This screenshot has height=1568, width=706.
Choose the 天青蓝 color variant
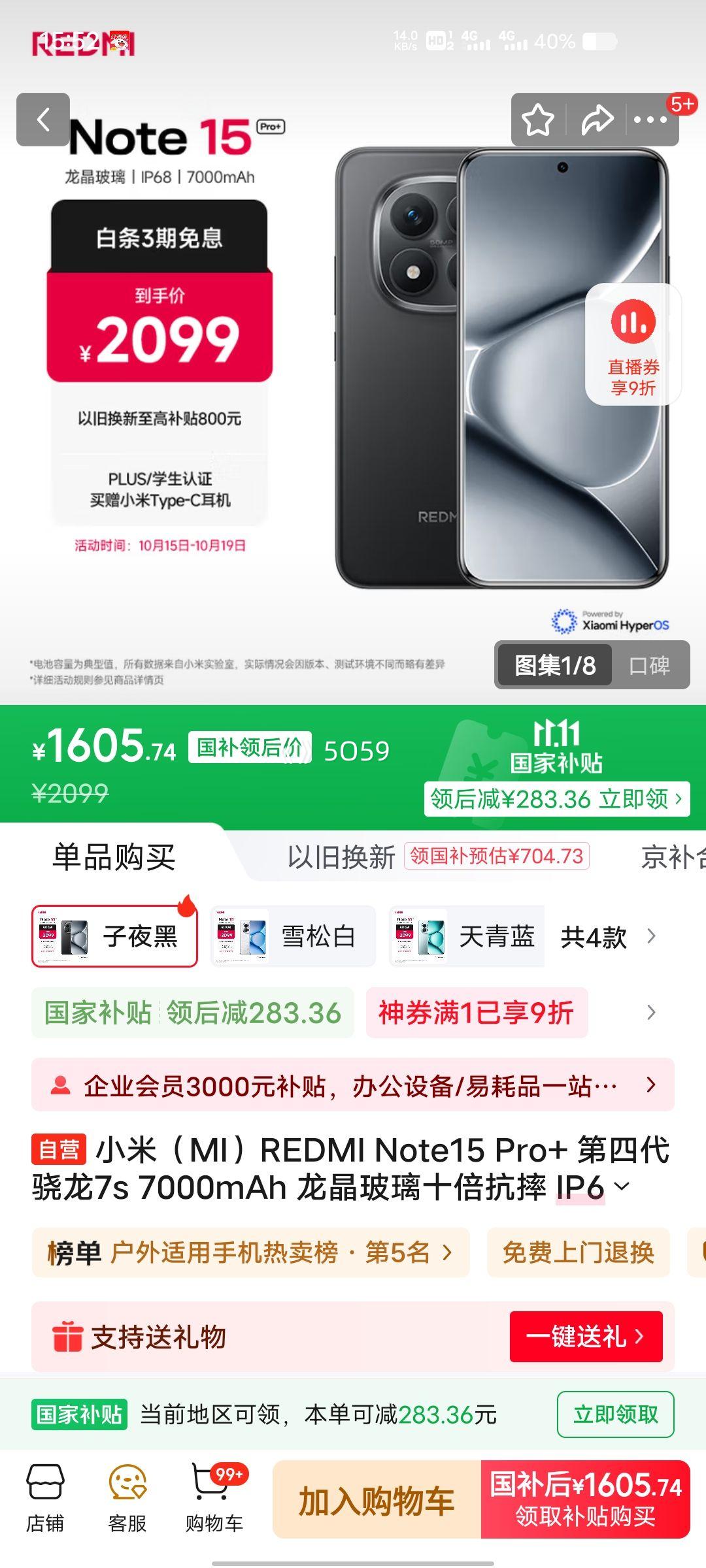coord(467,937)
